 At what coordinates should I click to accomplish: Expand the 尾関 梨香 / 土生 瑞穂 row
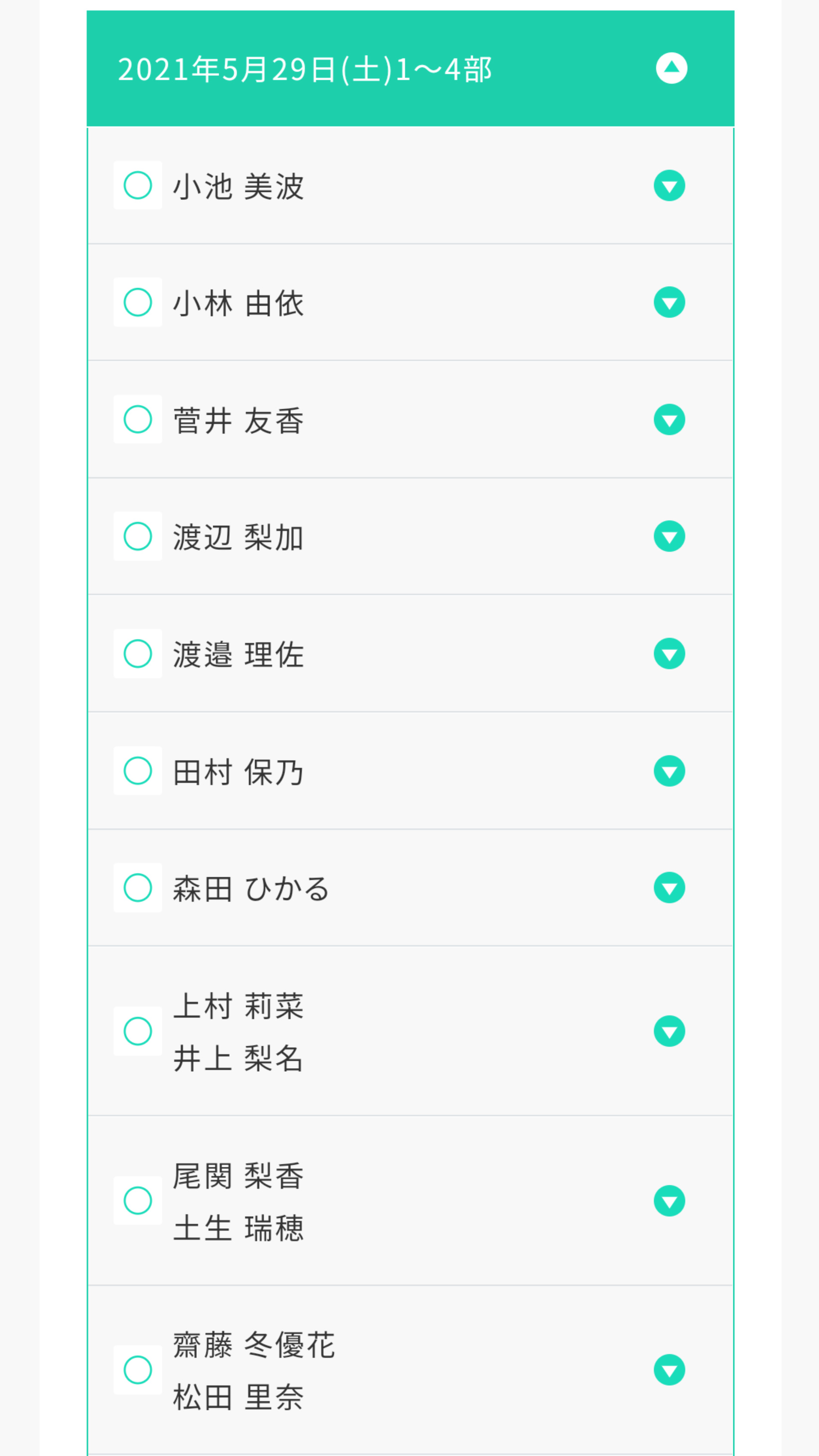(670, 1201)
